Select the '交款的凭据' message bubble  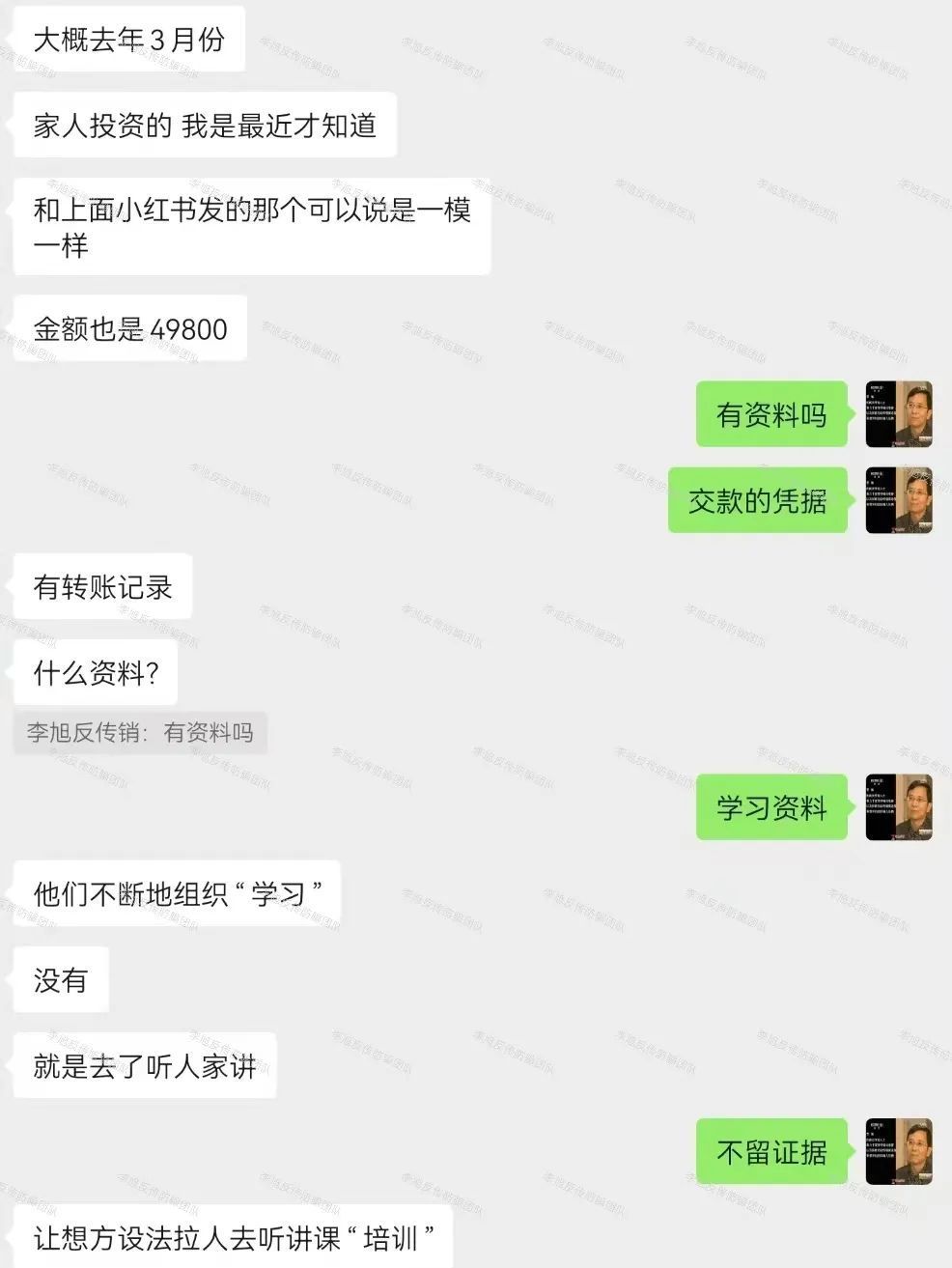pyautogui.click(x=757, y=500)
